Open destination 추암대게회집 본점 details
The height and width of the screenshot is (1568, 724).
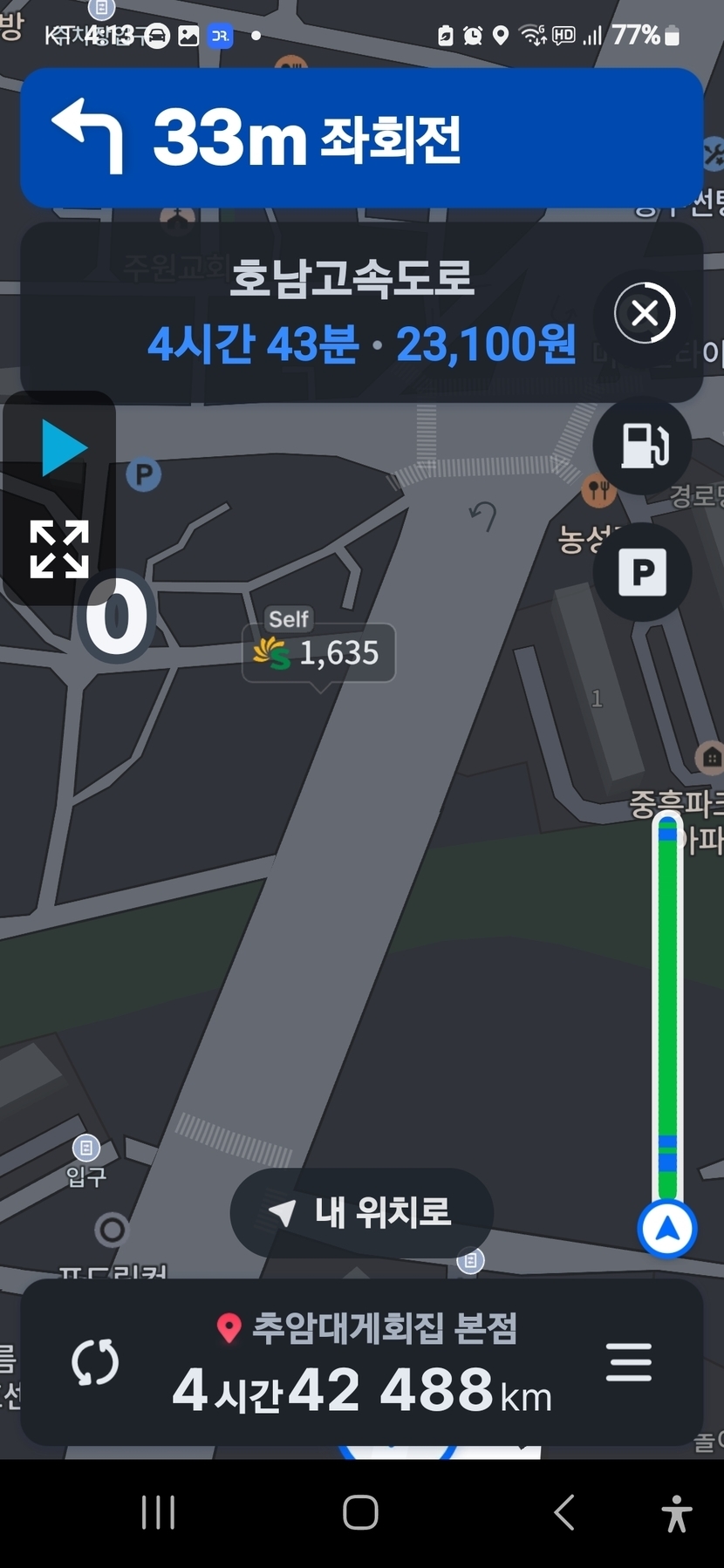pyautogui.click(x=367, y=1328)
